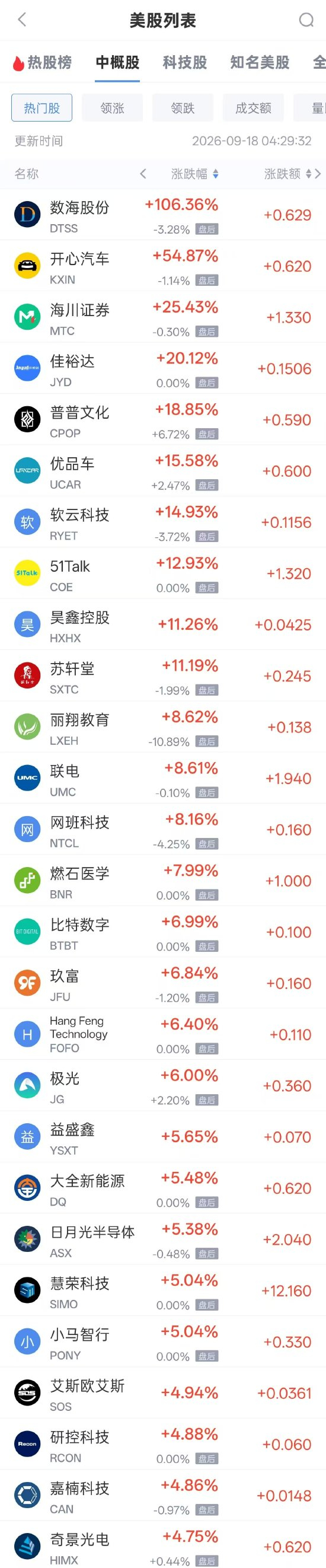View 大全新能源 DQ details
This screenshot has height=1568, width=326.
pos(163,1188)
